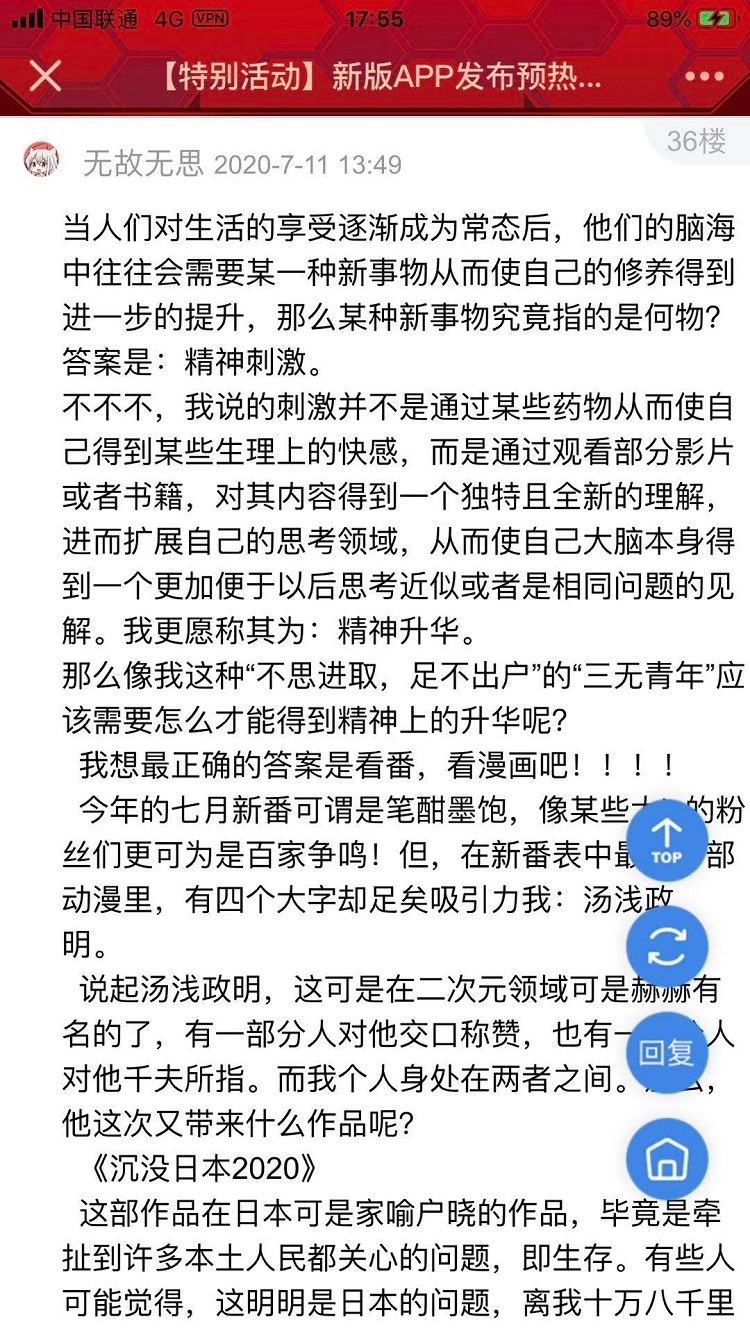Close the thread with the X icon
Image resolution: width=750 pixels, height=1333 pixels.
(45, 76)
